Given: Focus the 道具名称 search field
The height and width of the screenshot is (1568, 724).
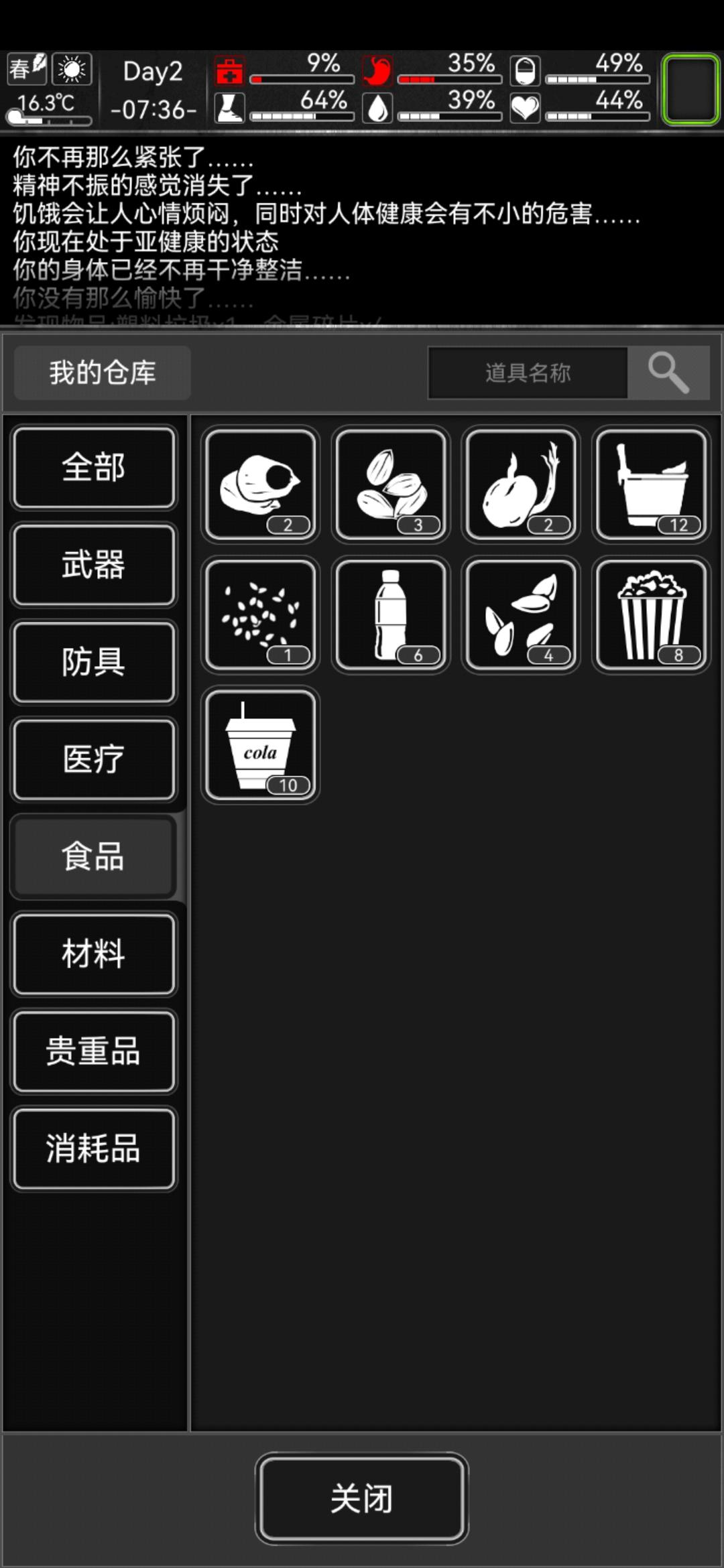Looking at the screenshot, I should [x=528, y=373].
